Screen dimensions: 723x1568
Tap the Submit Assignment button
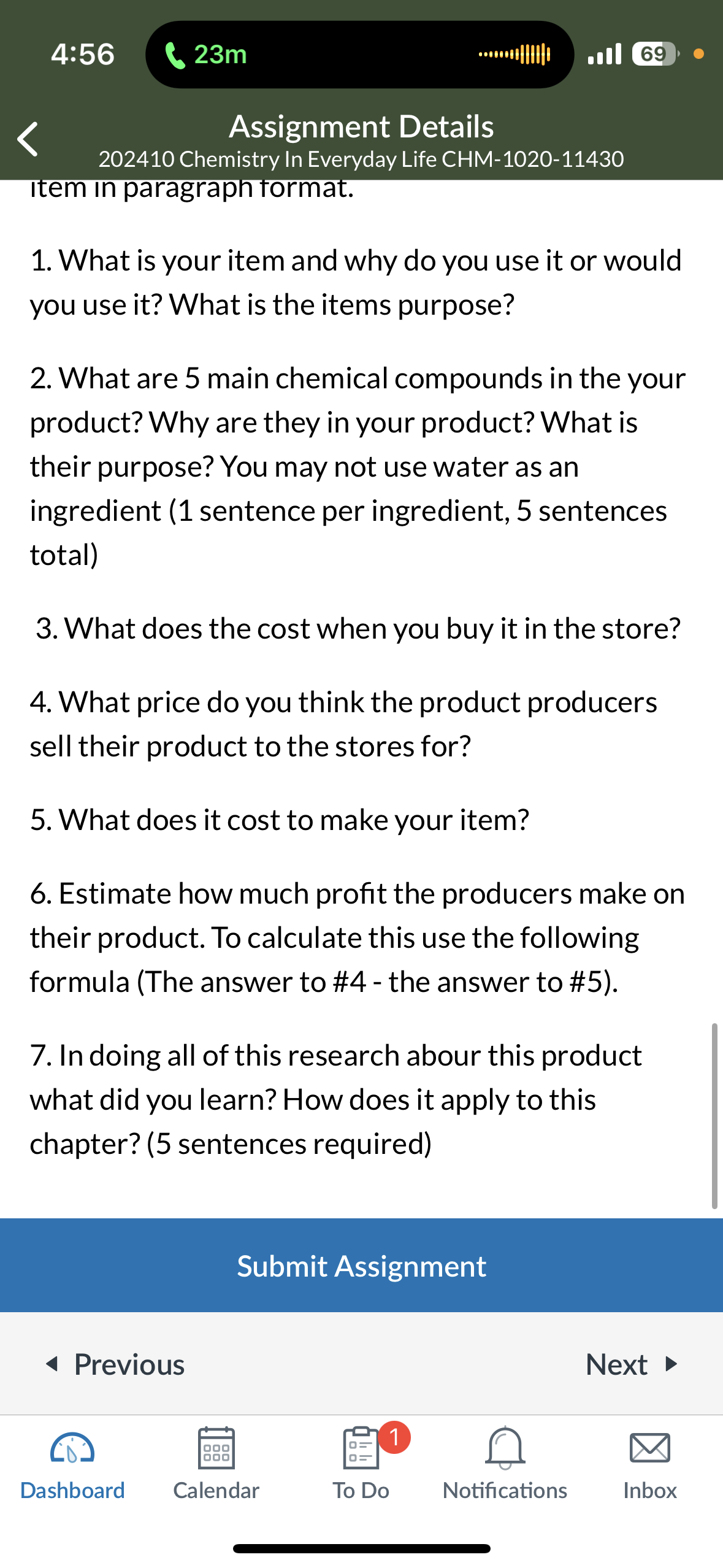pos(361,1265)
